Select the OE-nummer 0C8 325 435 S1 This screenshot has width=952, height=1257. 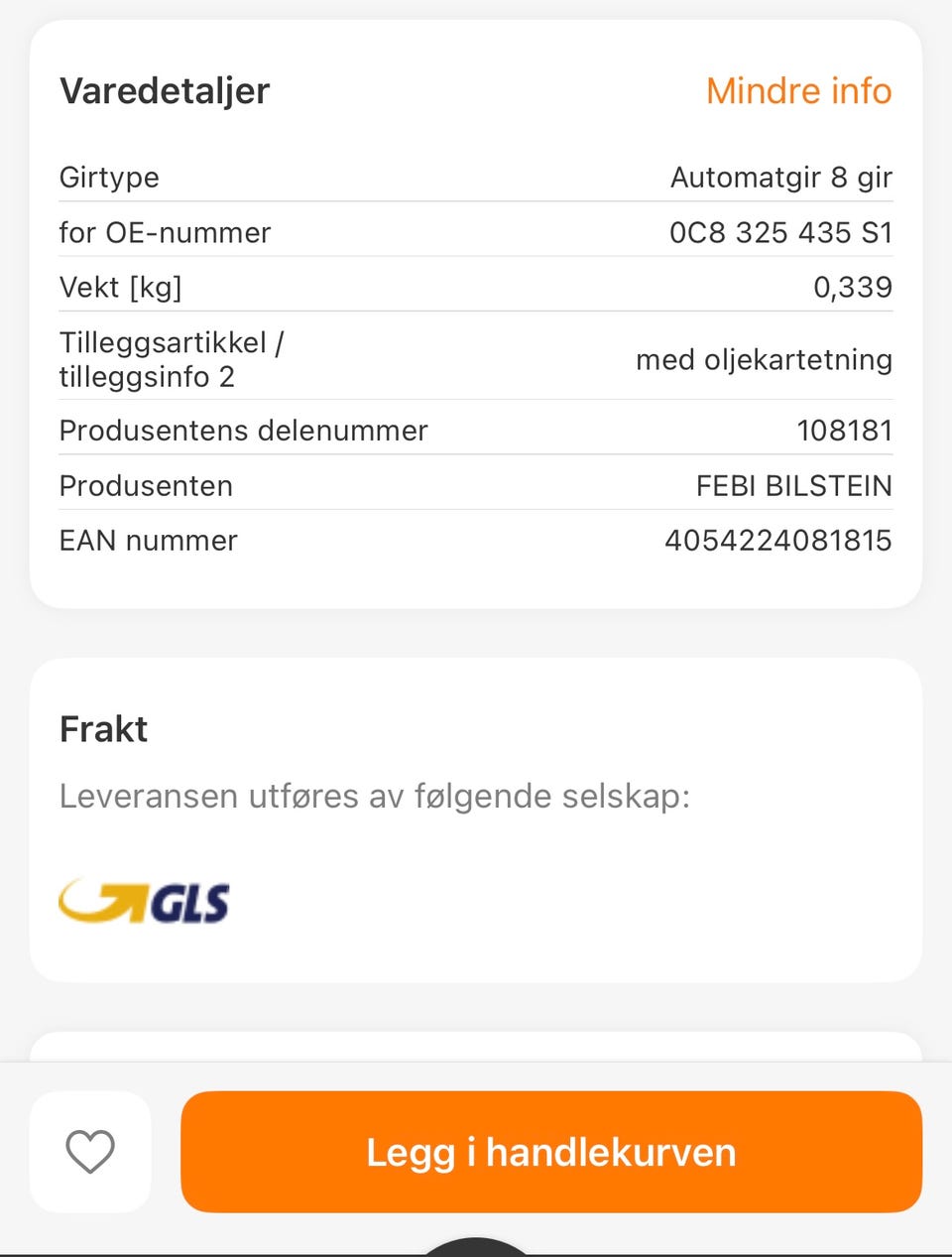pyautogui.click(x=779, y=232)
